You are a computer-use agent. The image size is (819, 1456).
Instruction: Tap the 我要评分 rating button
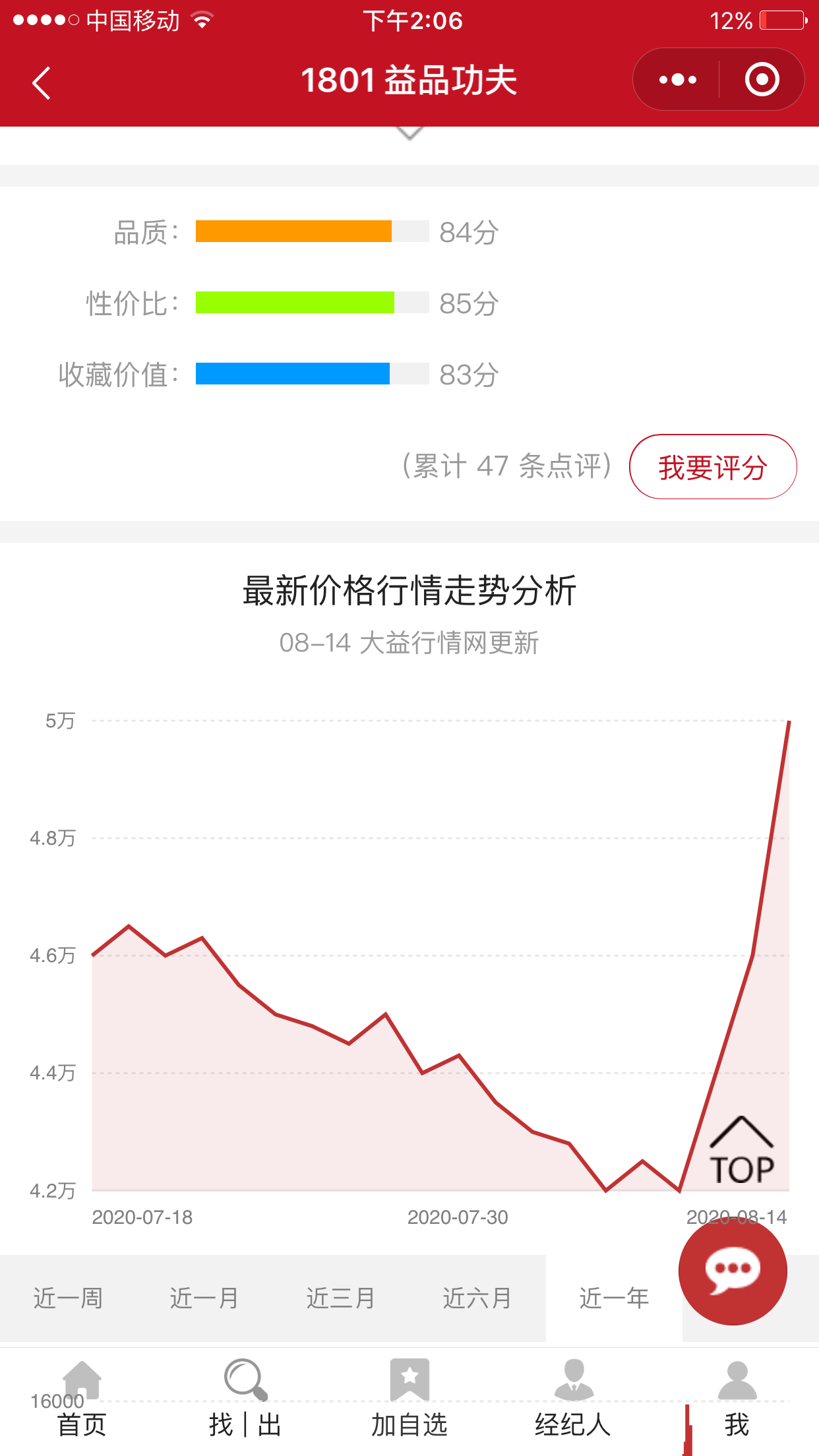[713, 467]
